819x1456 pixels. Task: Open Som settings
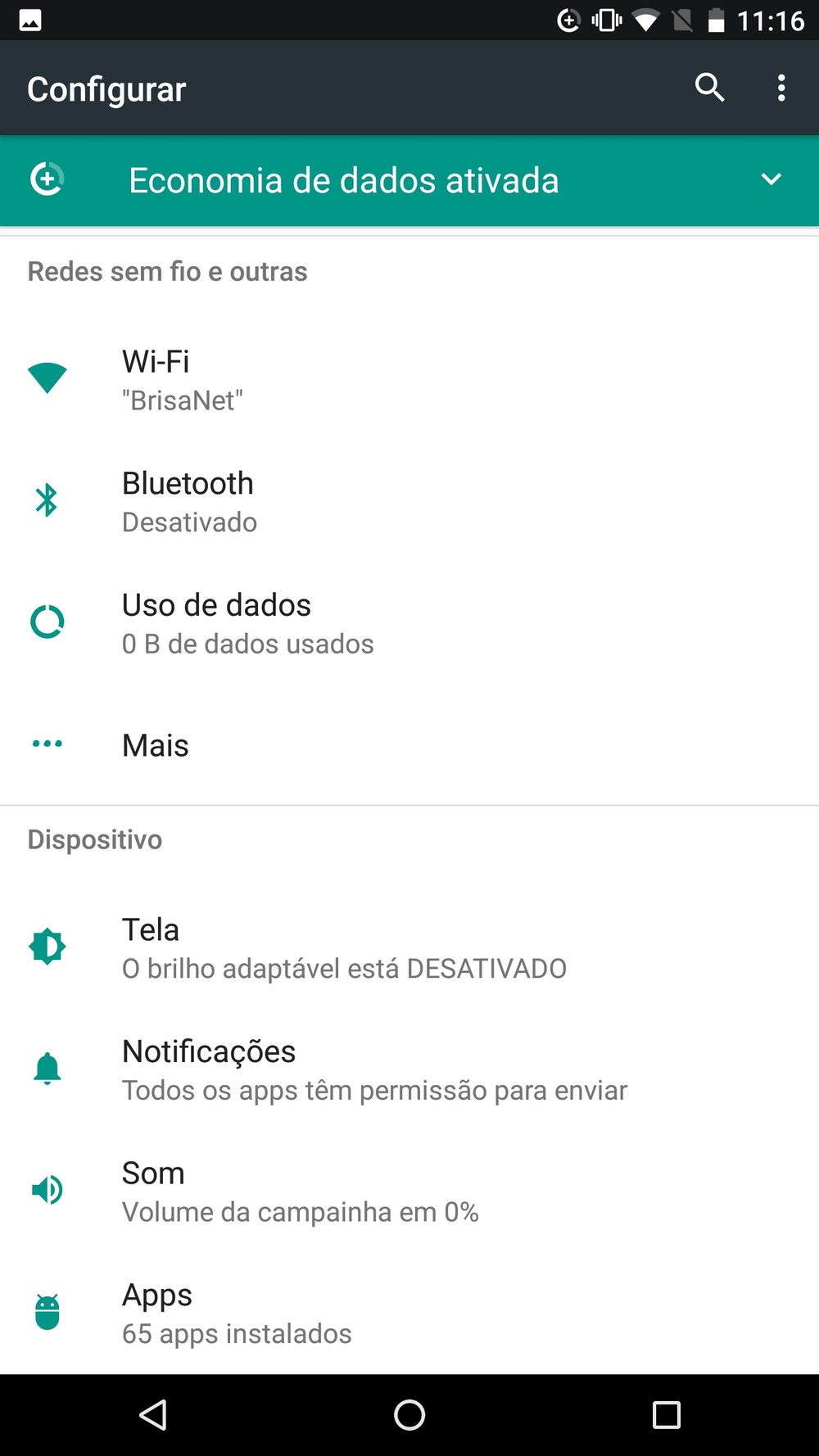click(x=409, y=1191)
